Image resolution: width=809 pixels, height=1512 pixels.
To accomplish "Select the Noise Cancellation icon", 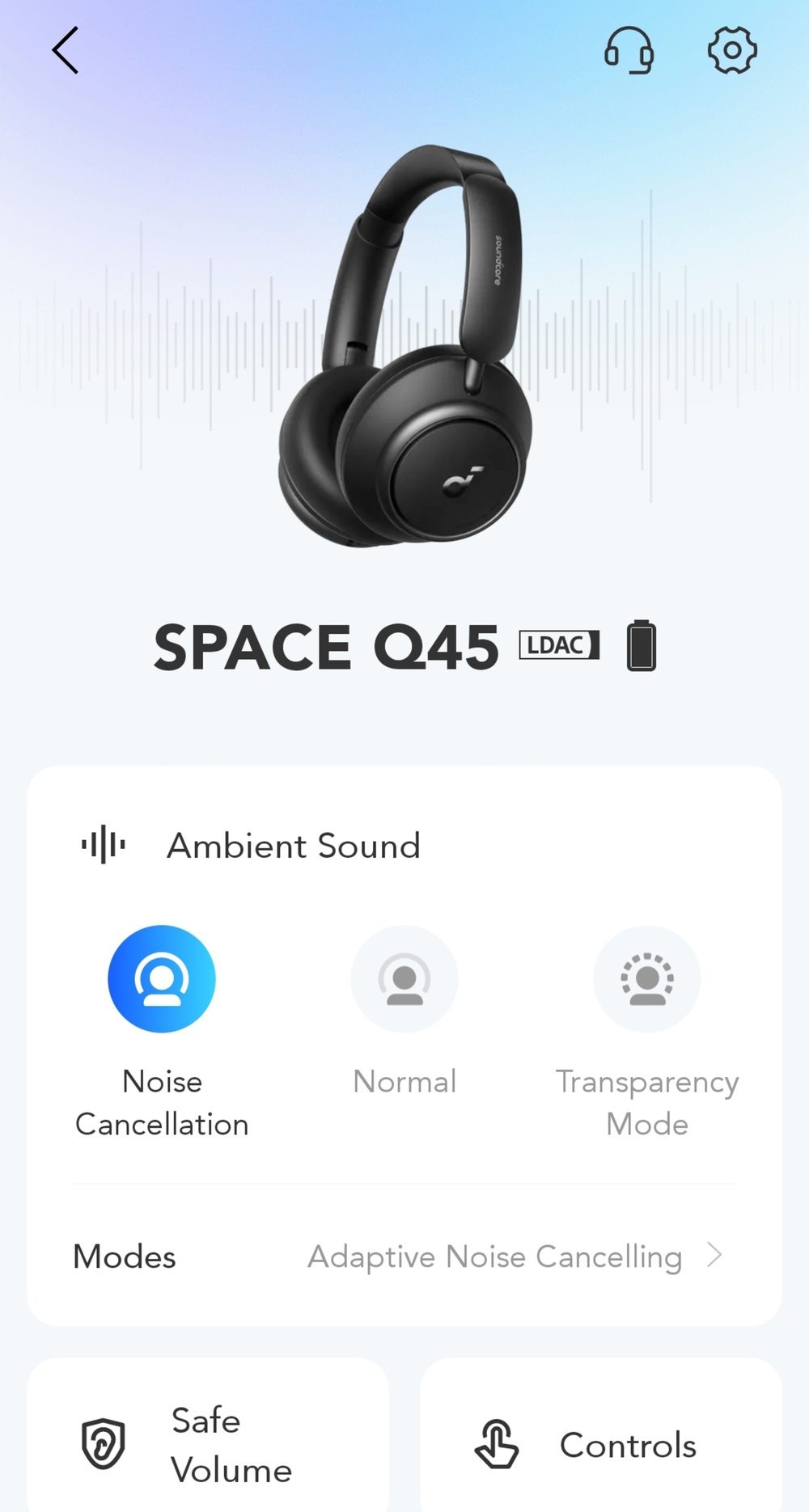I will click(x=162, y=978).
